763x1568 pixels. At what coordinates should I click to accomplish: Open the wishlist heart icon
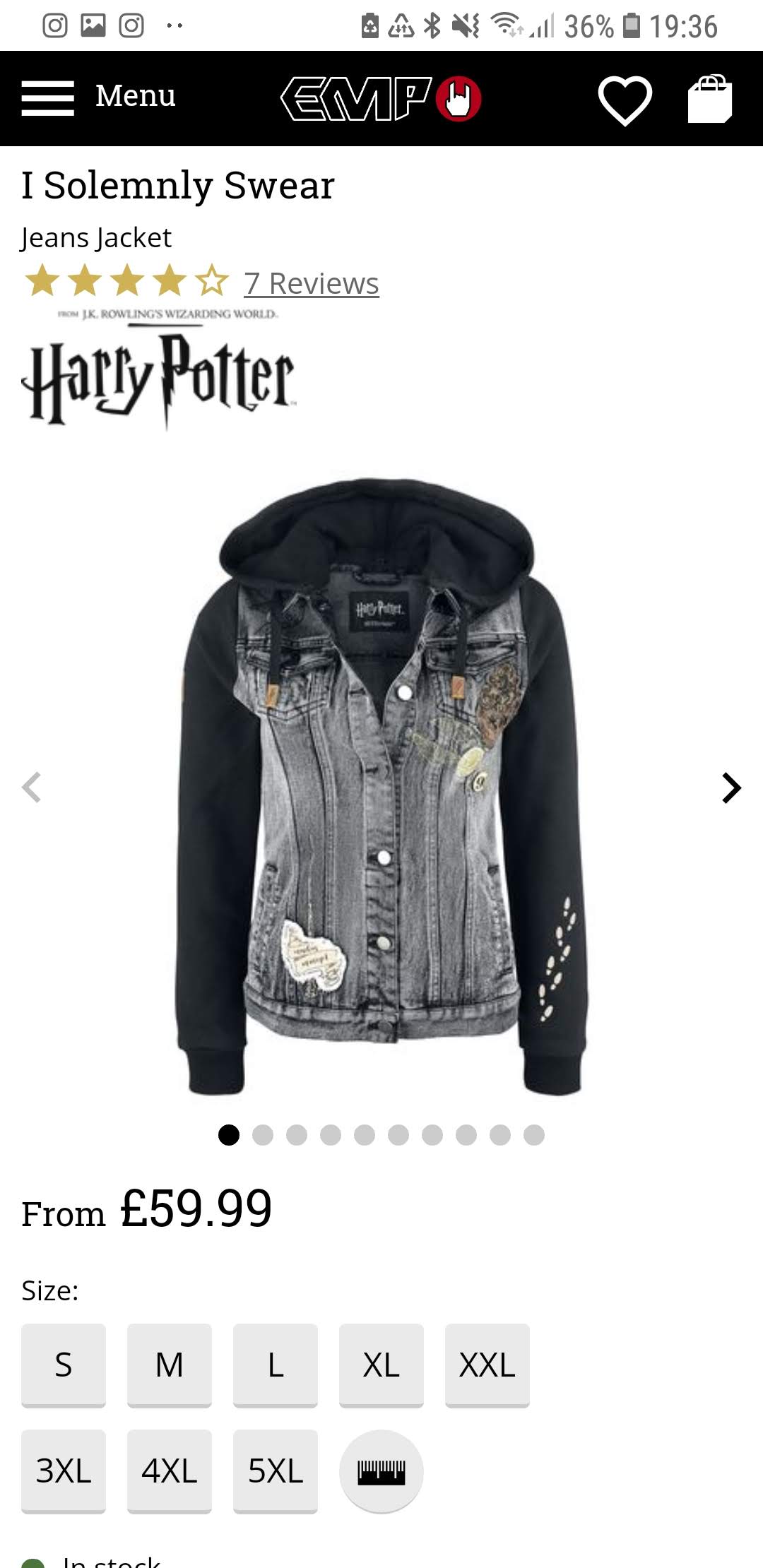625,100
